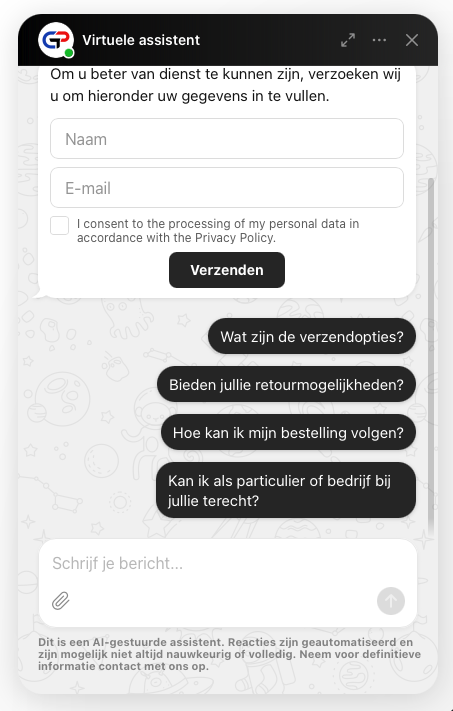Screen dimensions: 453x711
Task: Select the E-mail input field
Action: click(x=227, y=188)
